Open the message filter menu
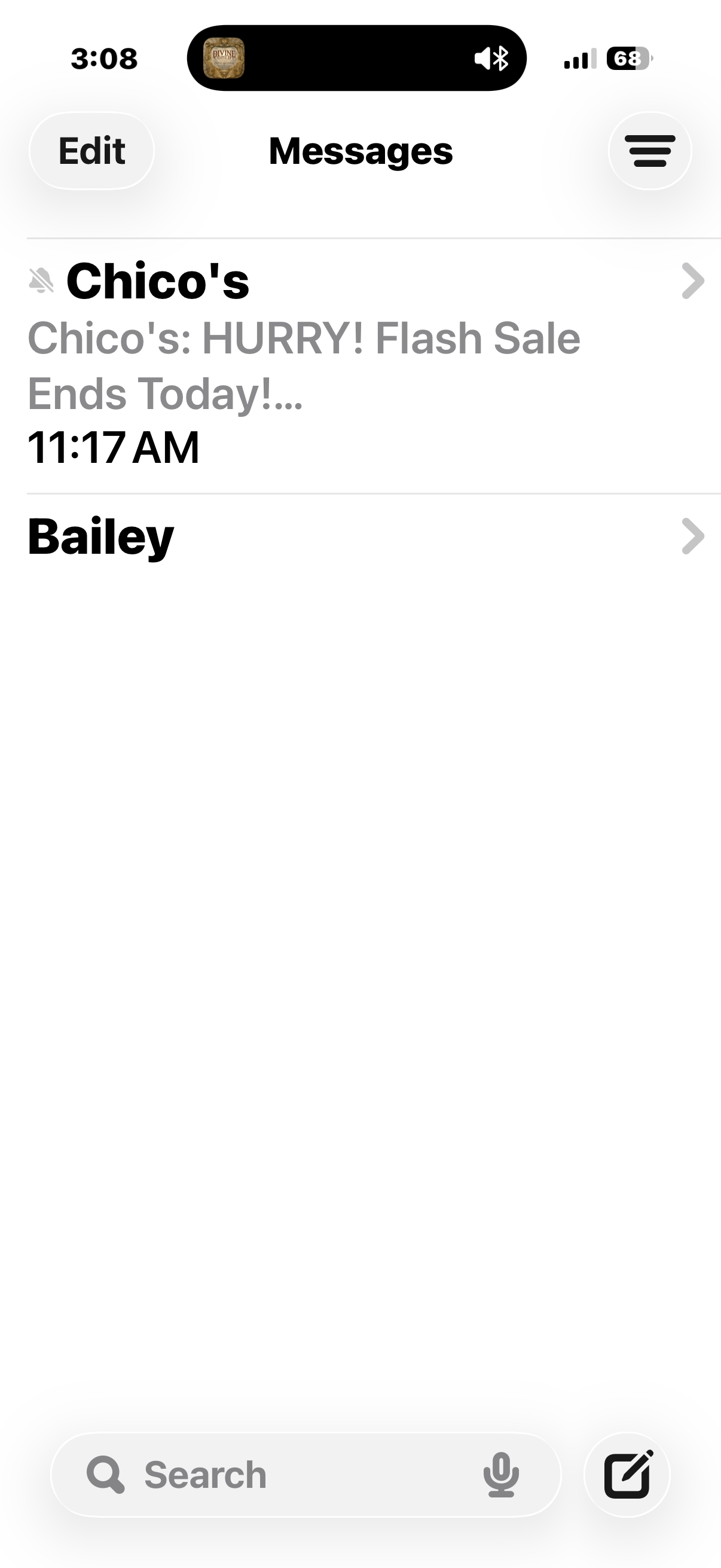This screenshot has width=721, height=1568. (650, 151)
